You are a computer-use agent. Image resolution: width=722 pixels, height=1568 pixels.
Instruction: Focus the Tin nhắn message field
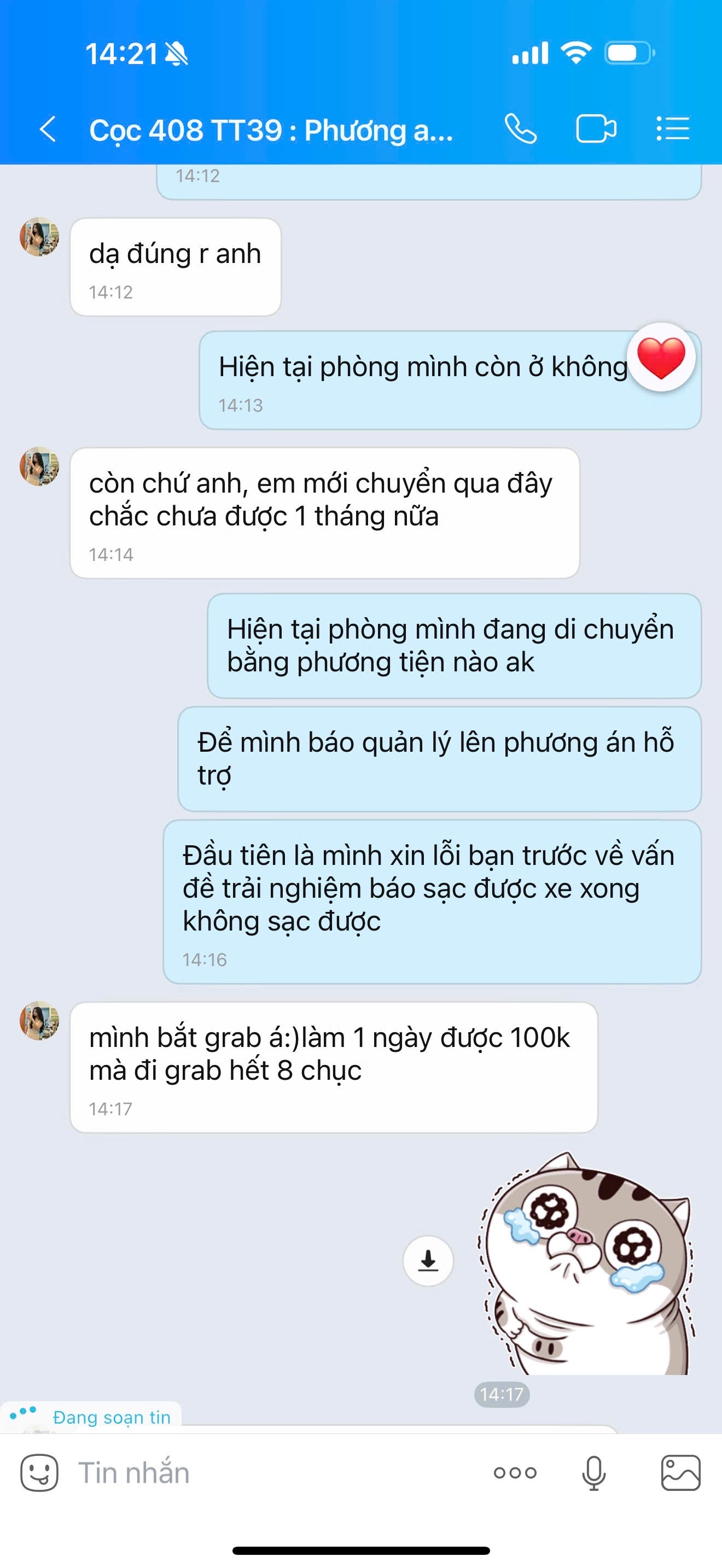tap(274, 1473)
